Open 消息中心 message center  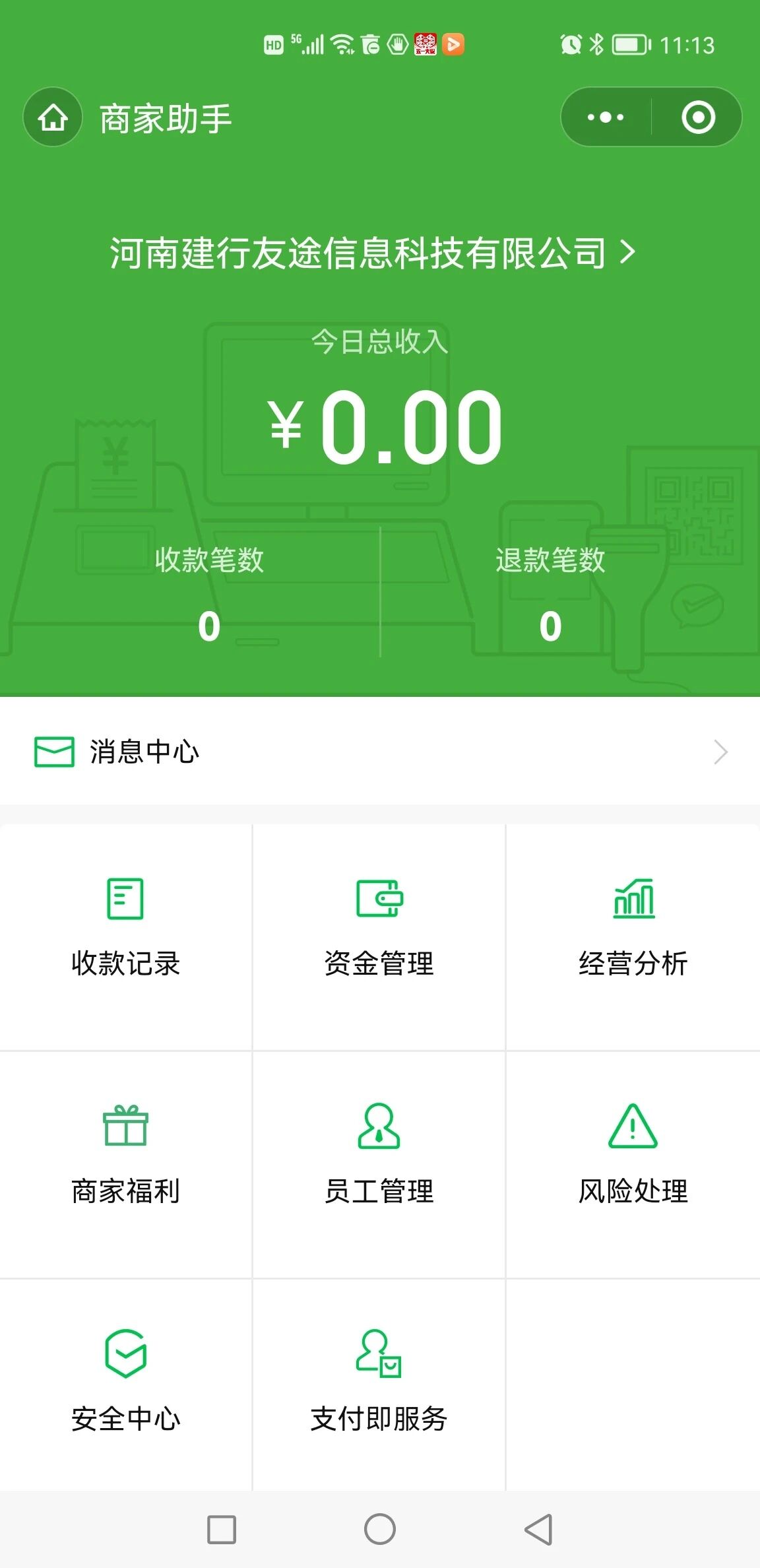(380, 752)
